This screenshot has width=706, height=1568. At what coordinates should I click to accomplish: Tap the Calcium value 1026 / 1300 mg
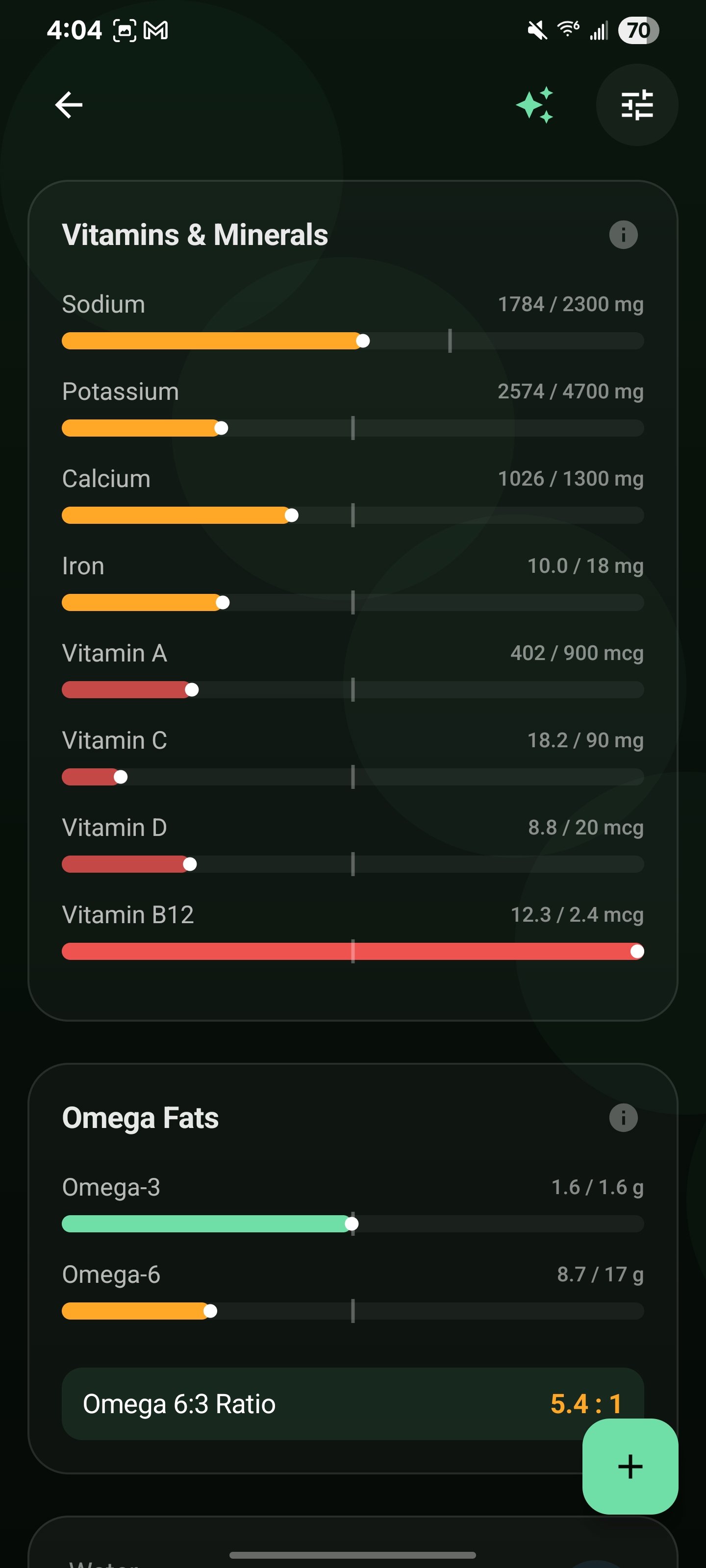coord(570,478)
